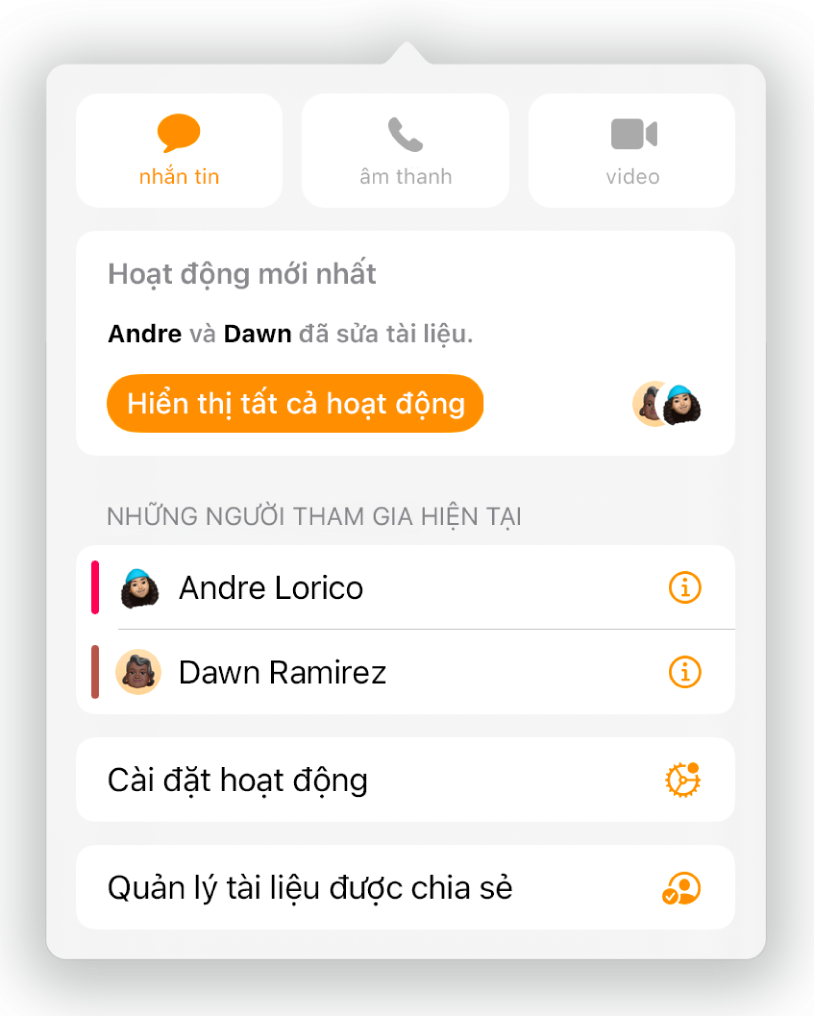This screenshot has height=1016, width=814.
Task: Start an âm thanh audio call
Action: pyautogui.click(x=405, y=151)
